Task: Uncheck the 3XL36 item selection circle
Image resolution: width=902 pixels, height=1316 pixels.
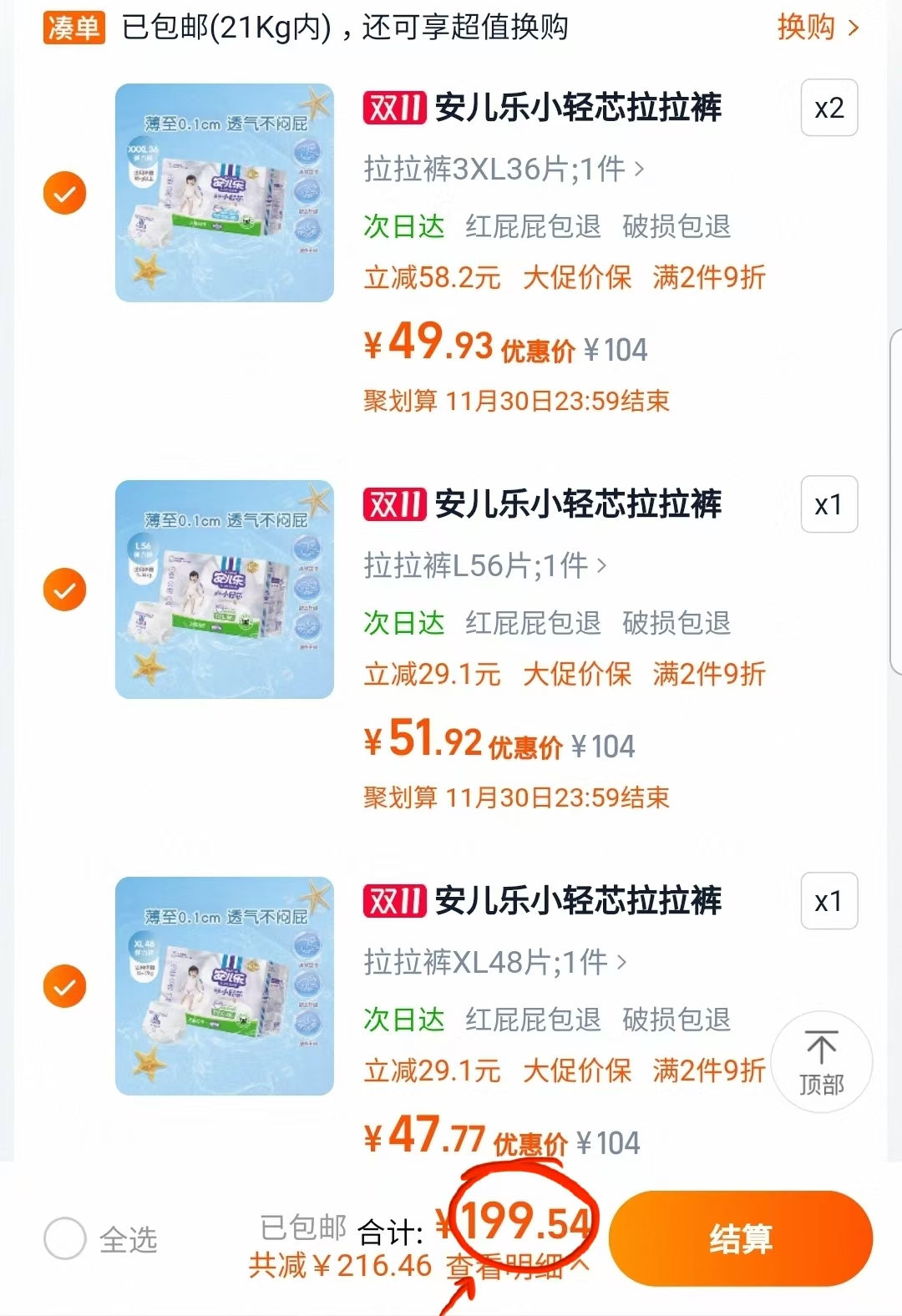Action: (64, 193)
